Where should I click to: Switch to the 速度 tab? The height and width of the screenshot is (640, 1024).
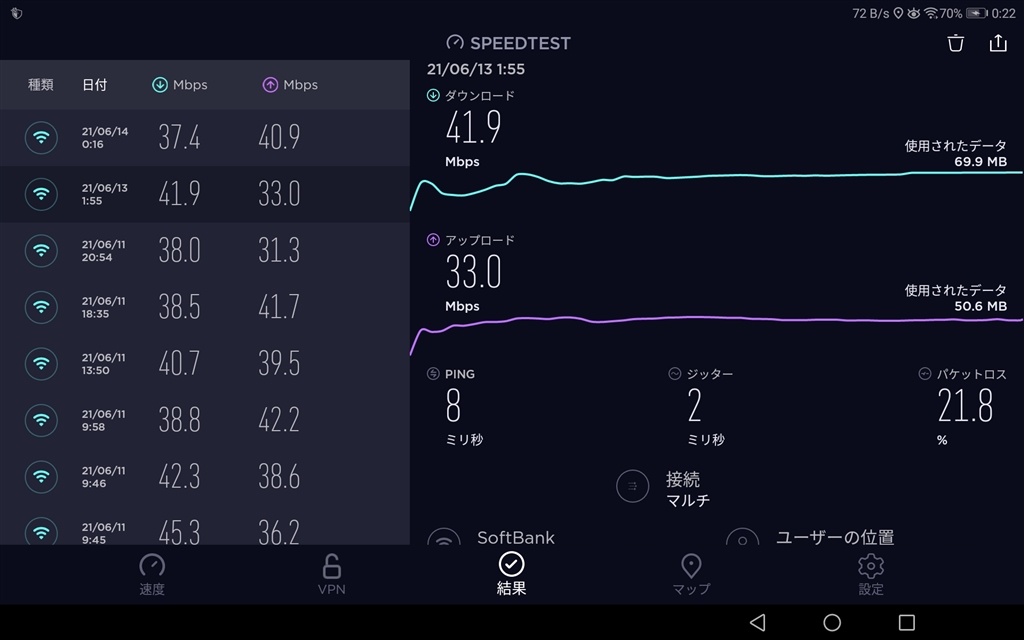coord(152,575)
